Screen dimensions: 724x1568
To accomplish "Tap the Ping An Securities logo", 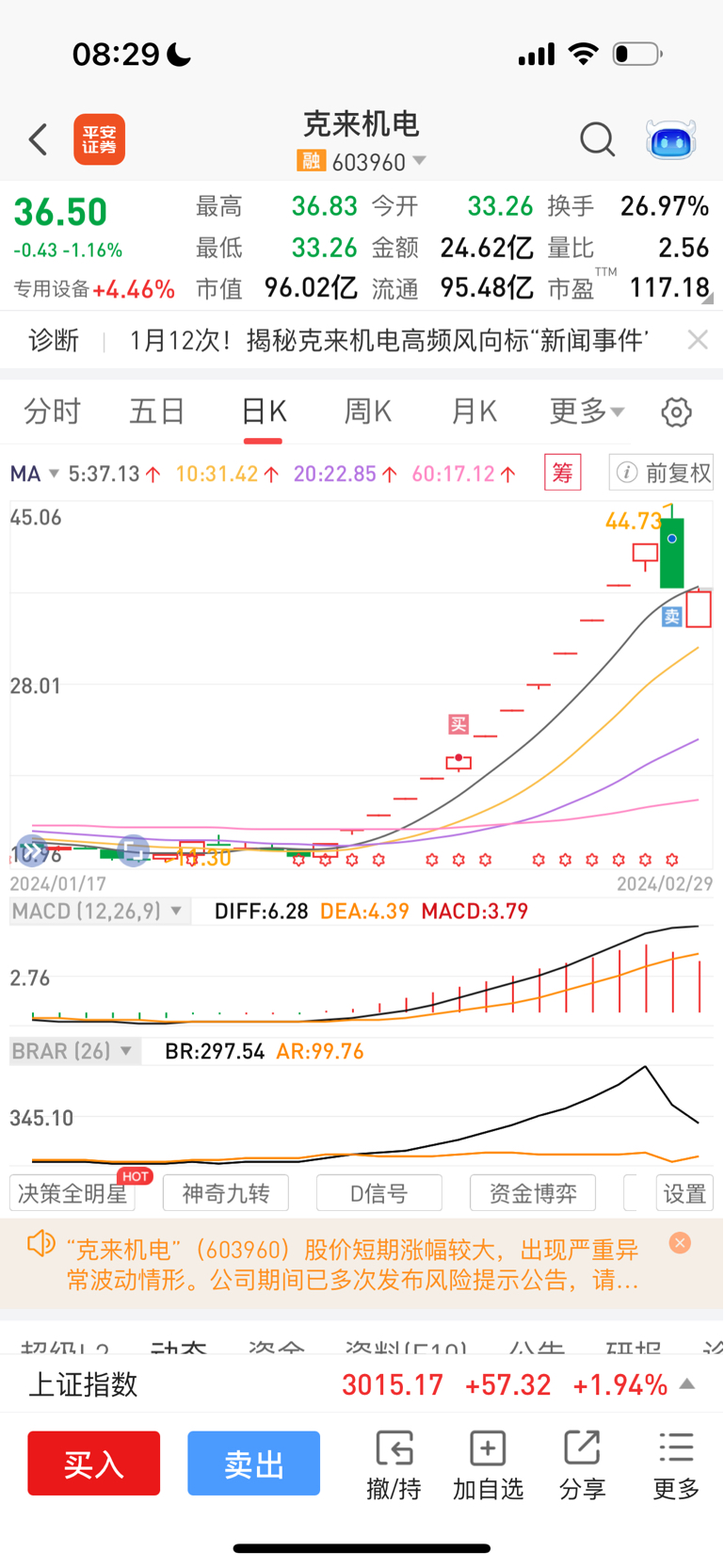I will [x=99, y=139].
